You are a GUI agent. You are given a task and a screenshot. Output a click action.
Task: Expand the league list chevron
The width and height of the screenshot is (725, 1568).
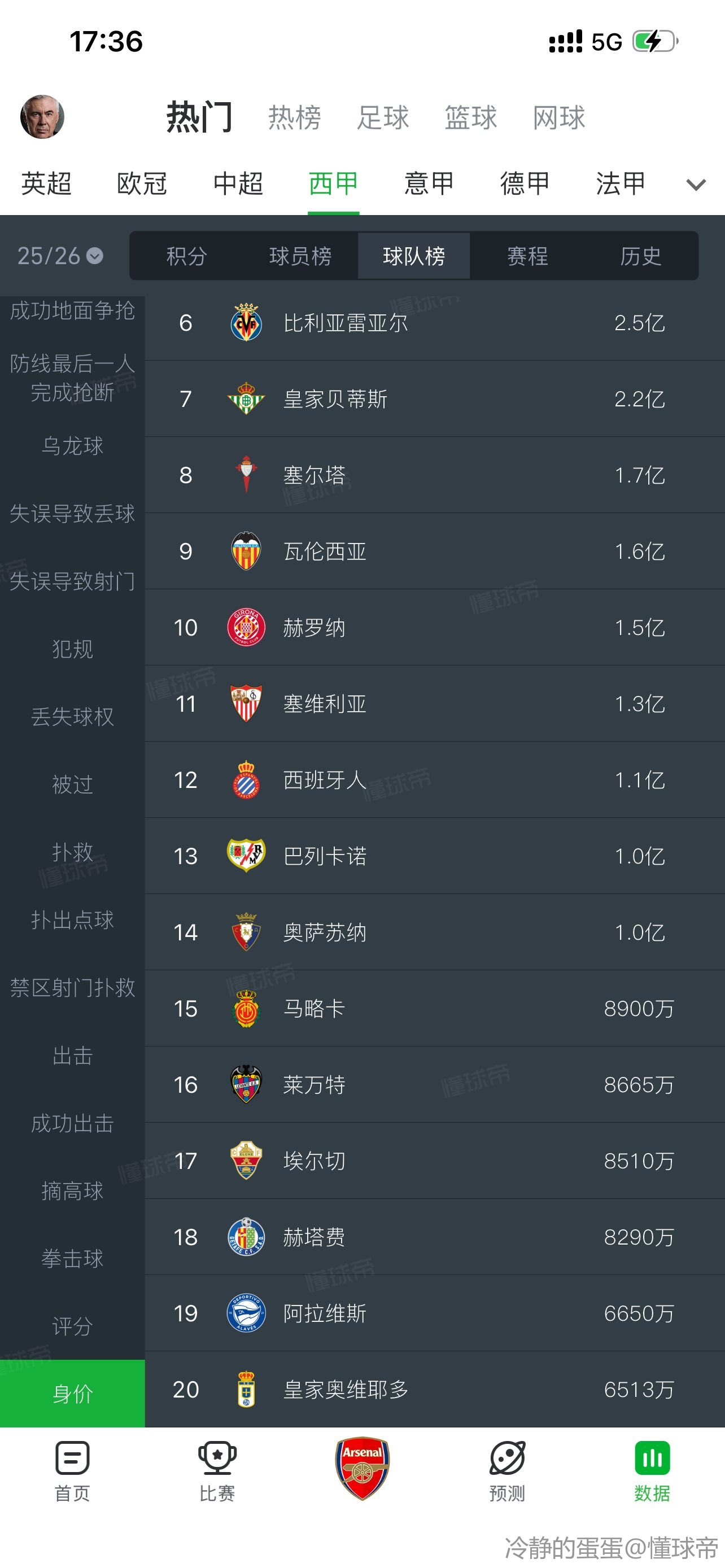pos(695,185)
